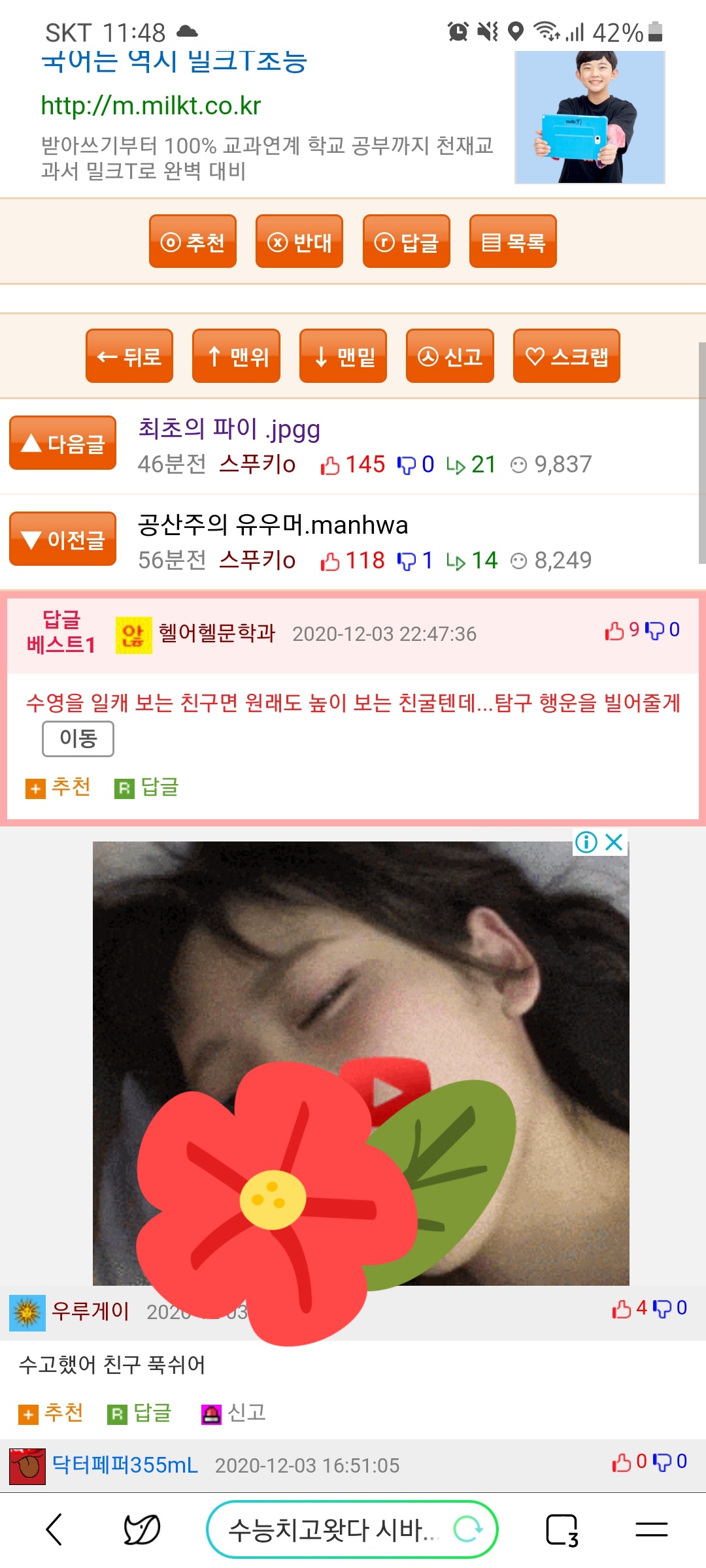Open the browser tabs switcher

click(x=562, y=1529)
